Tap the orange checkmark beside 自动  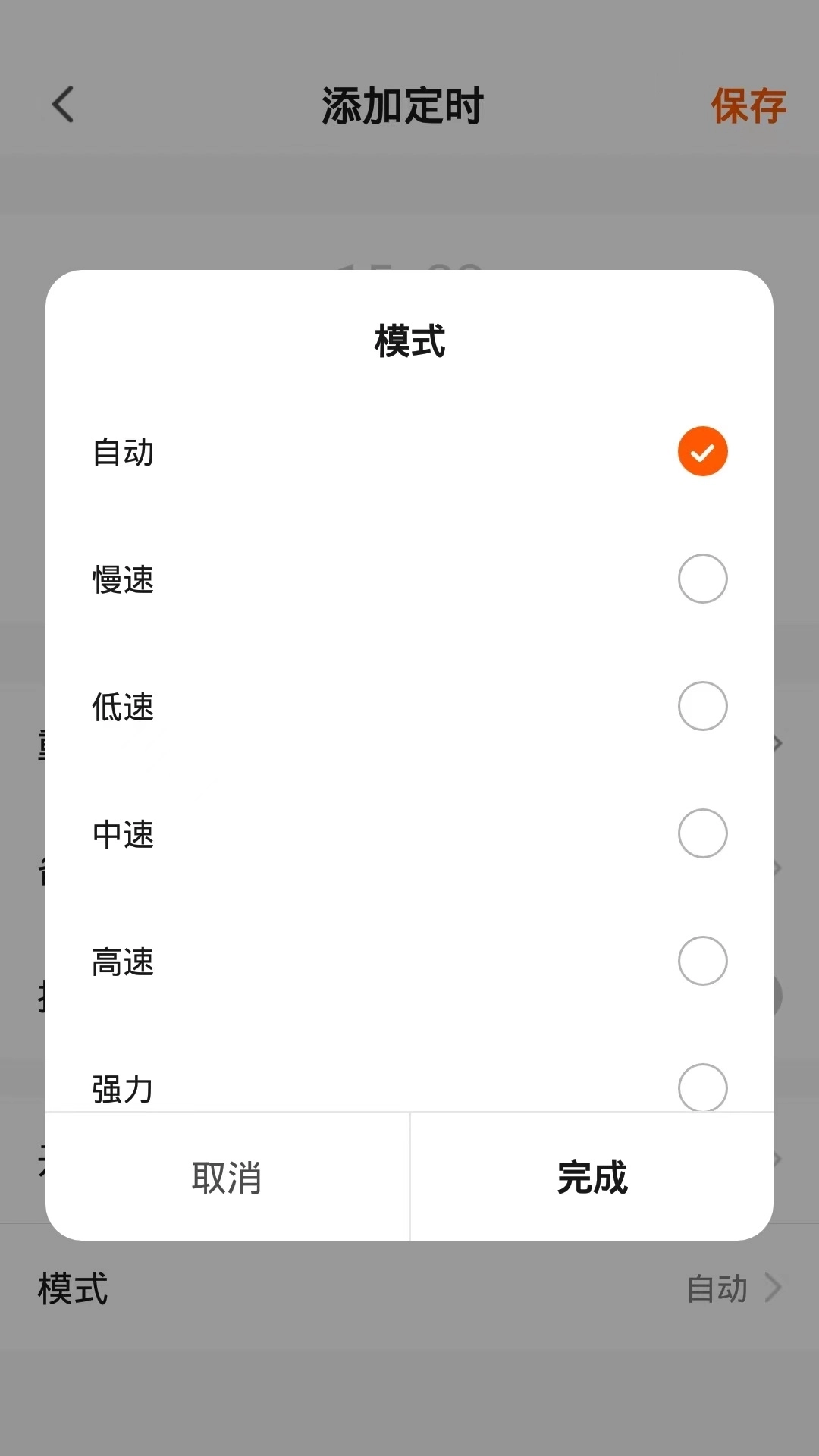(702, 451)
